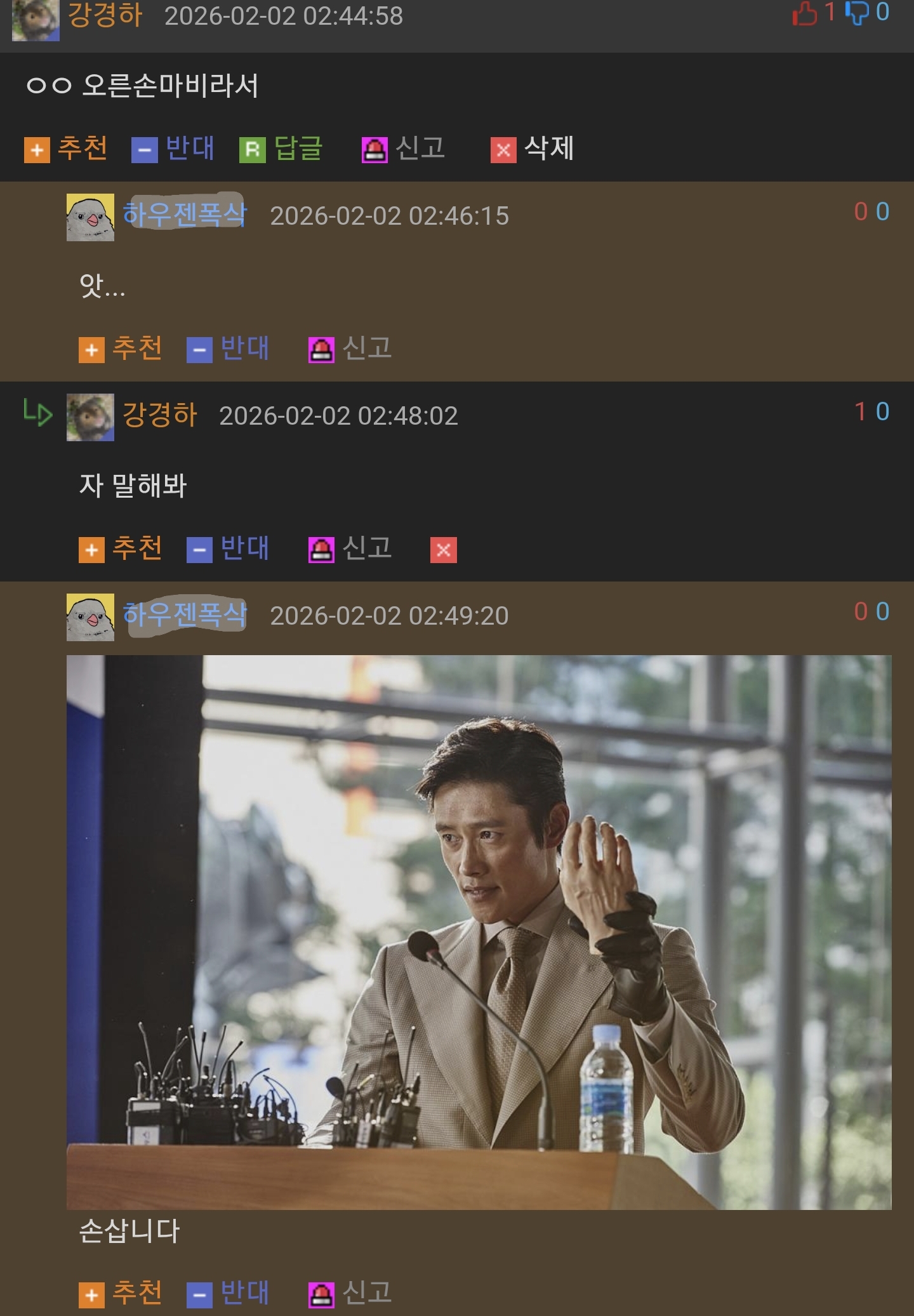914x1316 pixels.
Task: Tap 추천 under the 자 말해봐 reply
Action: (121, 549)
